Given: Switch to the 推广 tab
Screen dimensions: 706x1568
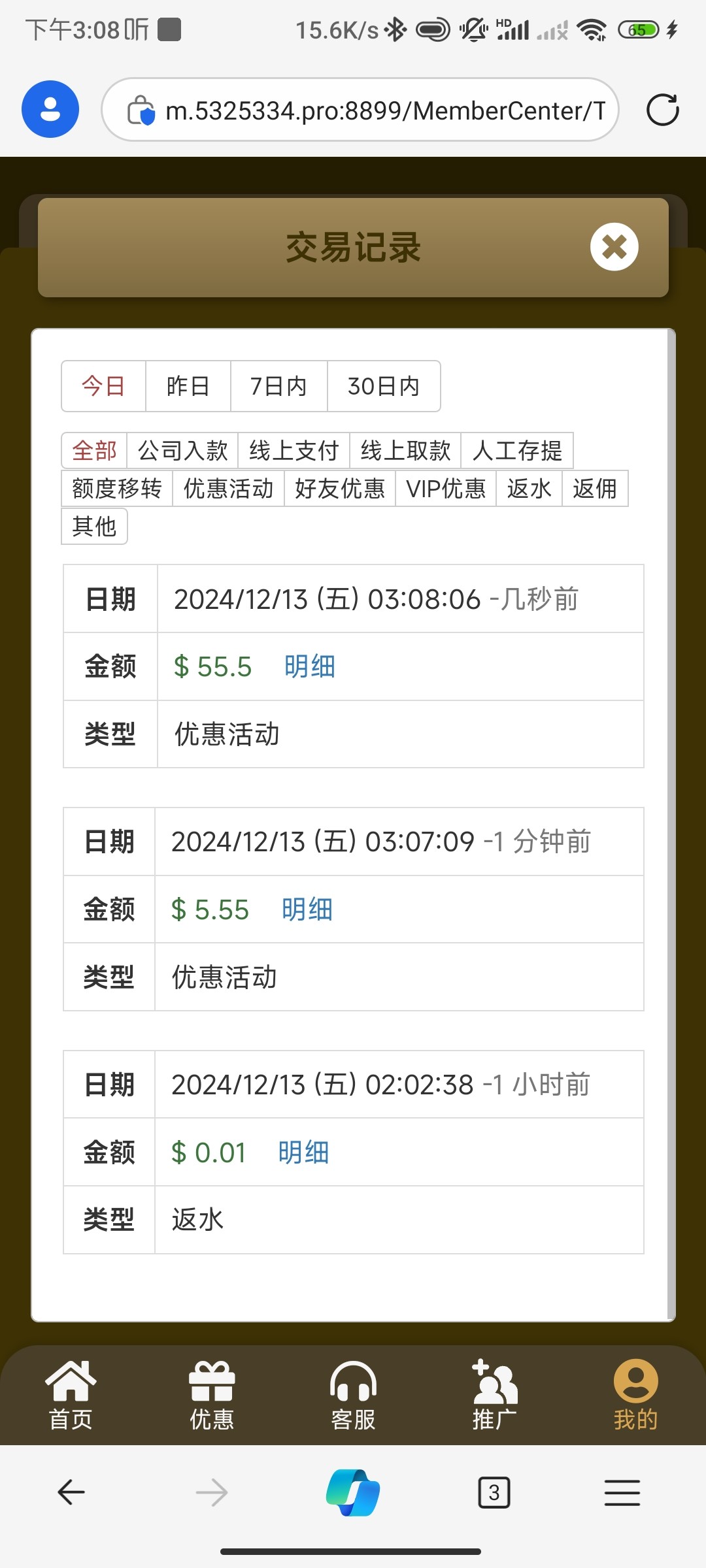Looking at the screenshot, I should coord(495,1396).
